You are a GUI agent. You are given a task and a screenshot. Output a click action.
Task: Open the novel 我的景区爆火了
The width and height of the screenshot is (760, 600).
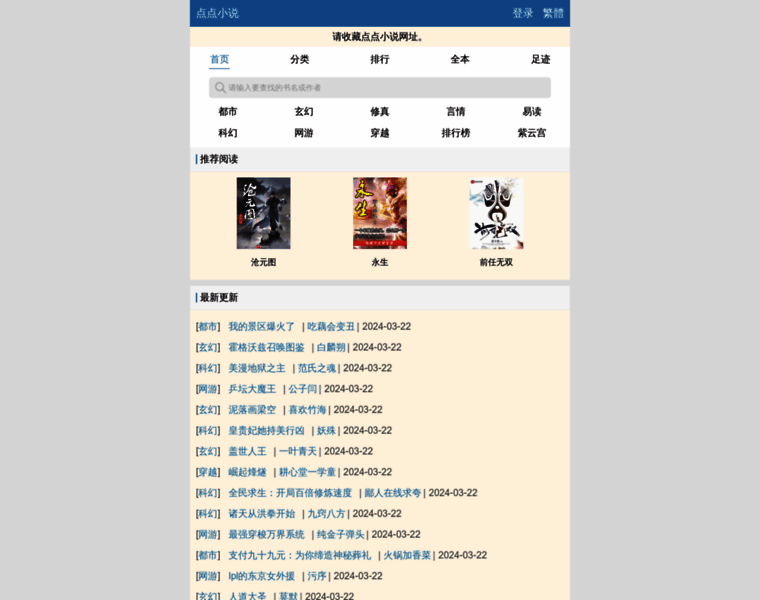pyautogui.click(x=261, y=326)
